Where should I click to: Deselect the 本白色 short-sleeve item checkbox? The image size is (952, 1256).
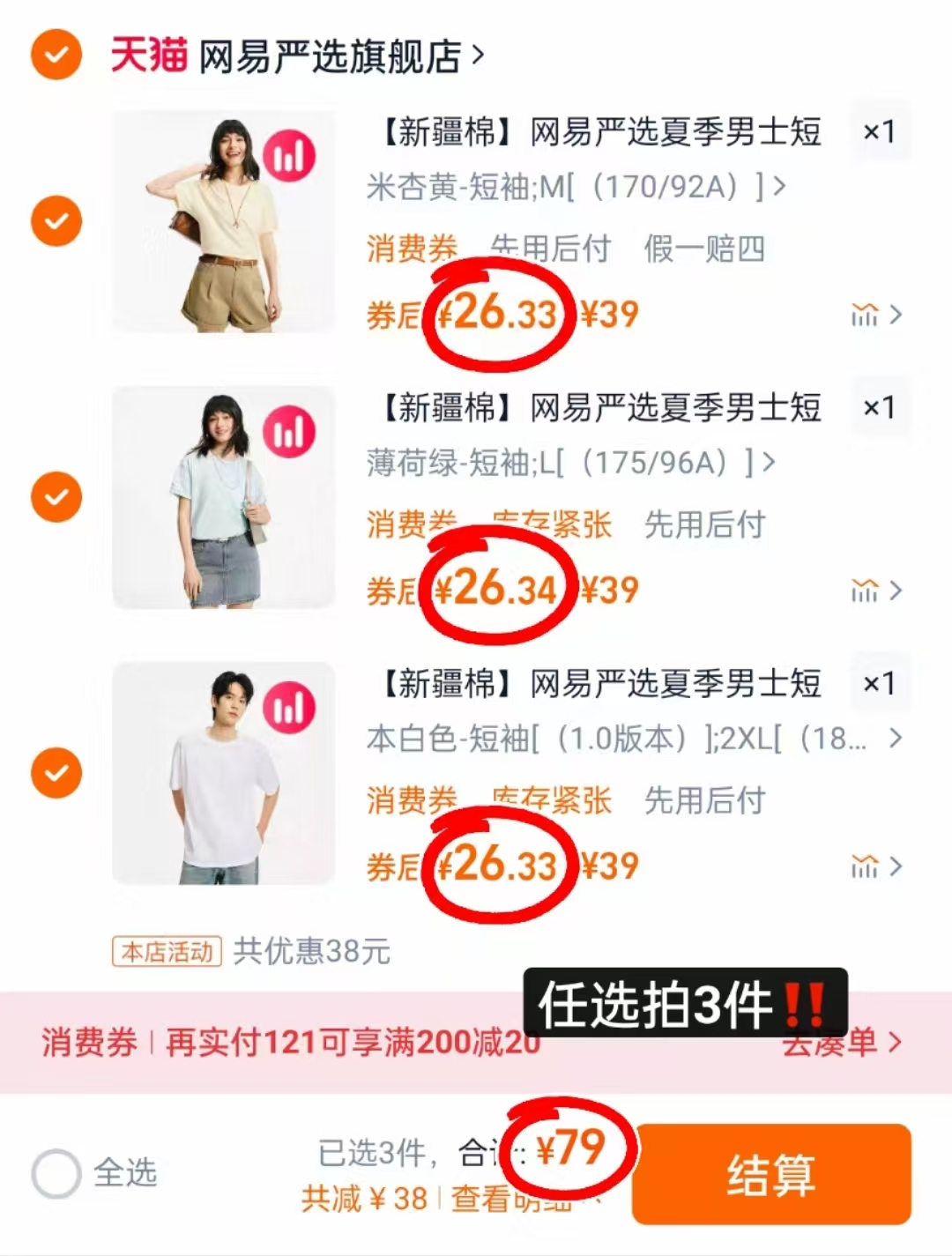pyautogui.click(x=56, y=773)
